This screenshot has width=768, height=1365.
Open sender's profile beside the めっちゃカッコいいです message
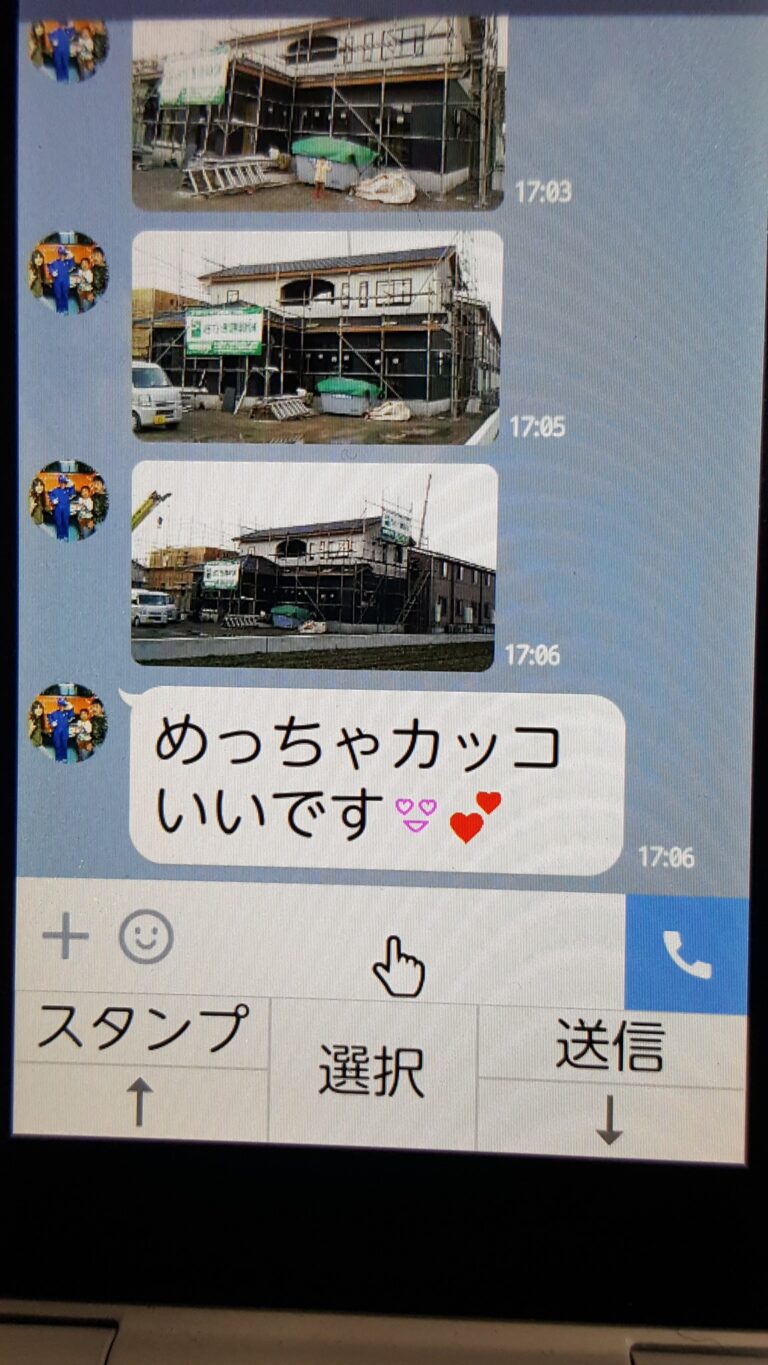pos(67,723)
